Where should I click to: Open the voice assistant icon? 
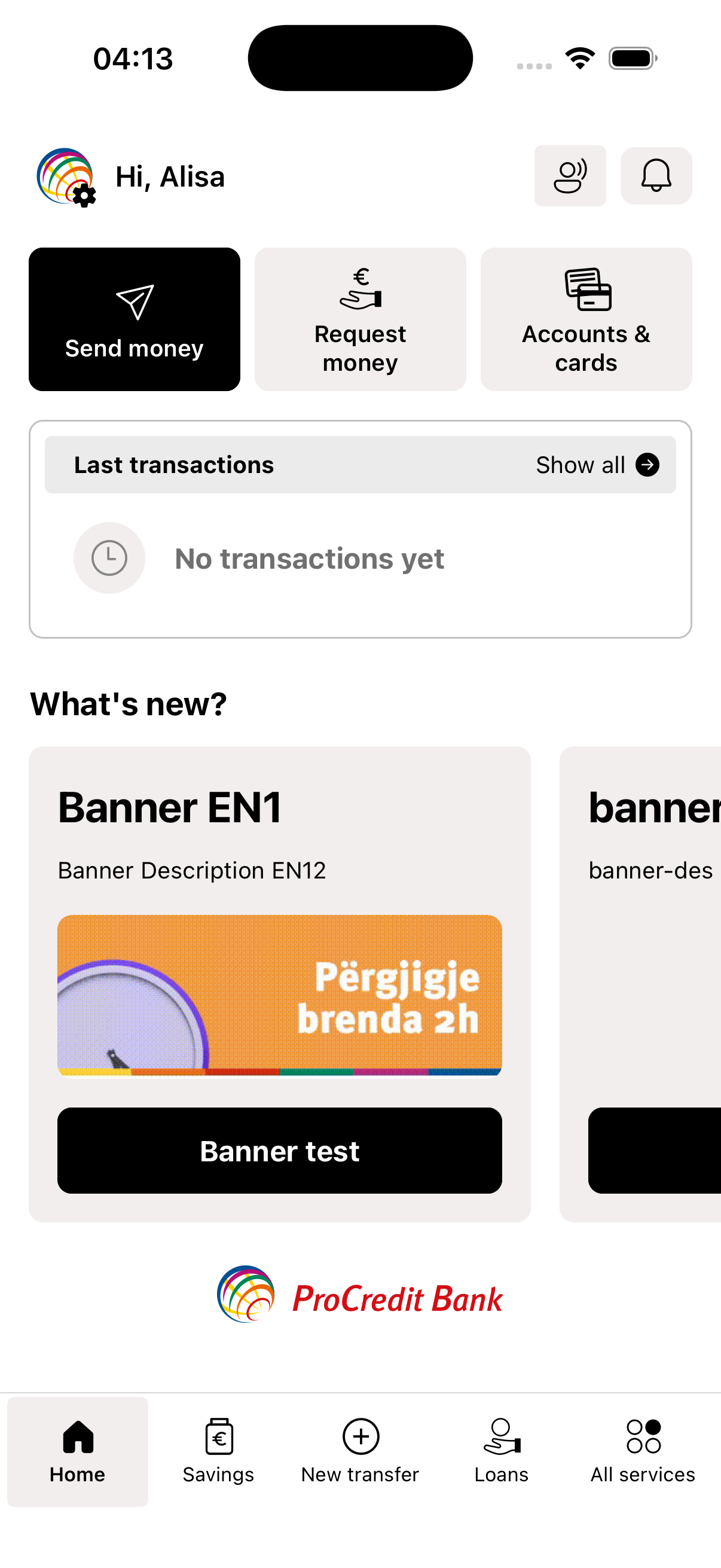pyautogui.click(x=570, y=176)
